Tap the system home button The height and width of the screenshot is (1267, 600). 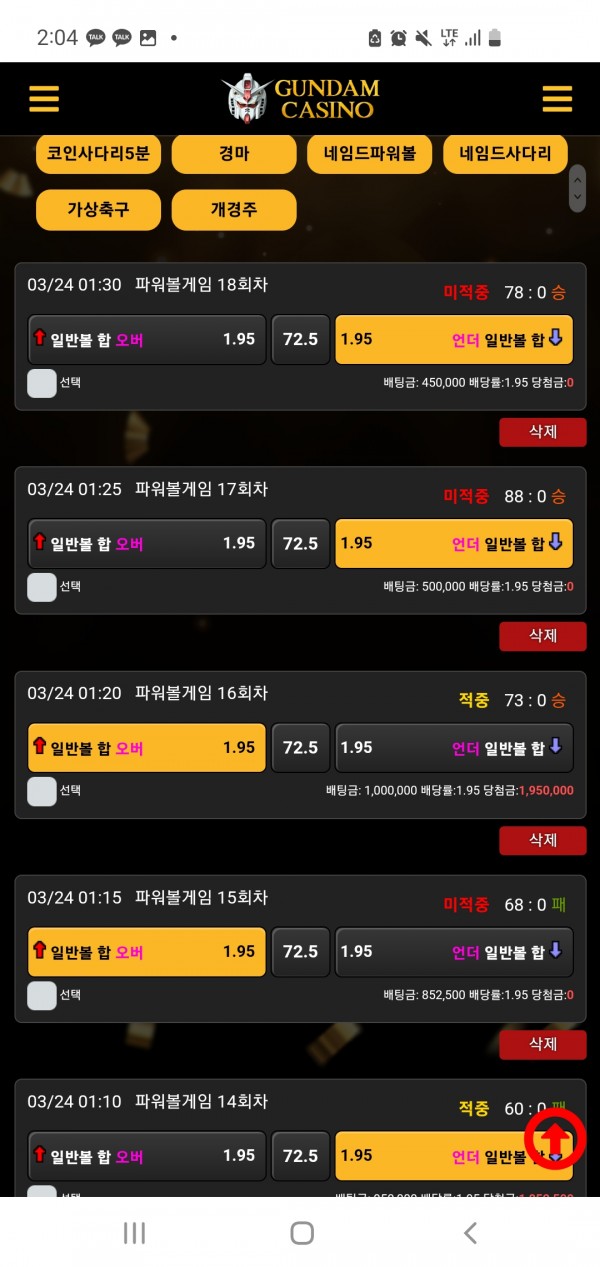point(302,1233)
